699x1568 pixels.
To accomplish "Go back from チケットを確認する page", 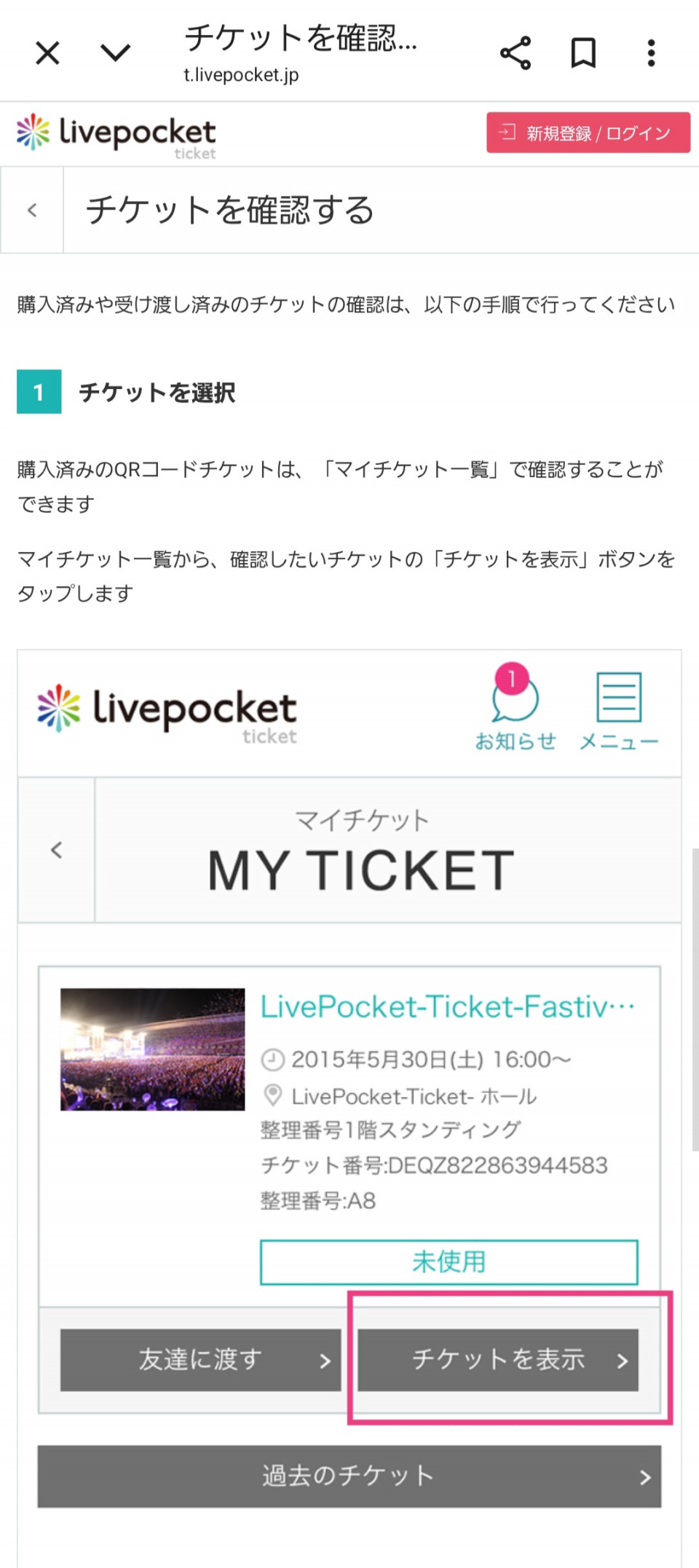I will 32,210.
